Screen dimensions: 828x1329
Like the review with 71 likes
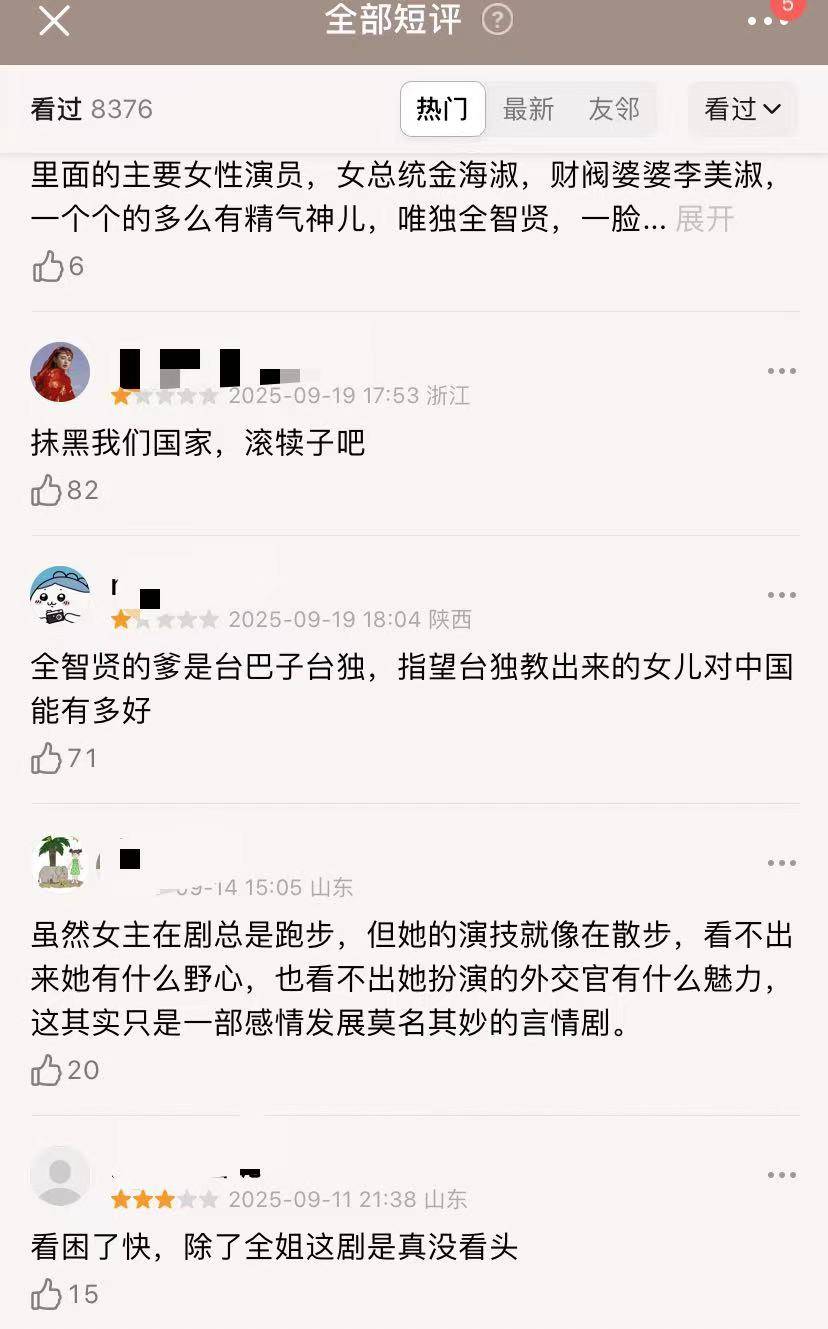[x=47, y=759]
